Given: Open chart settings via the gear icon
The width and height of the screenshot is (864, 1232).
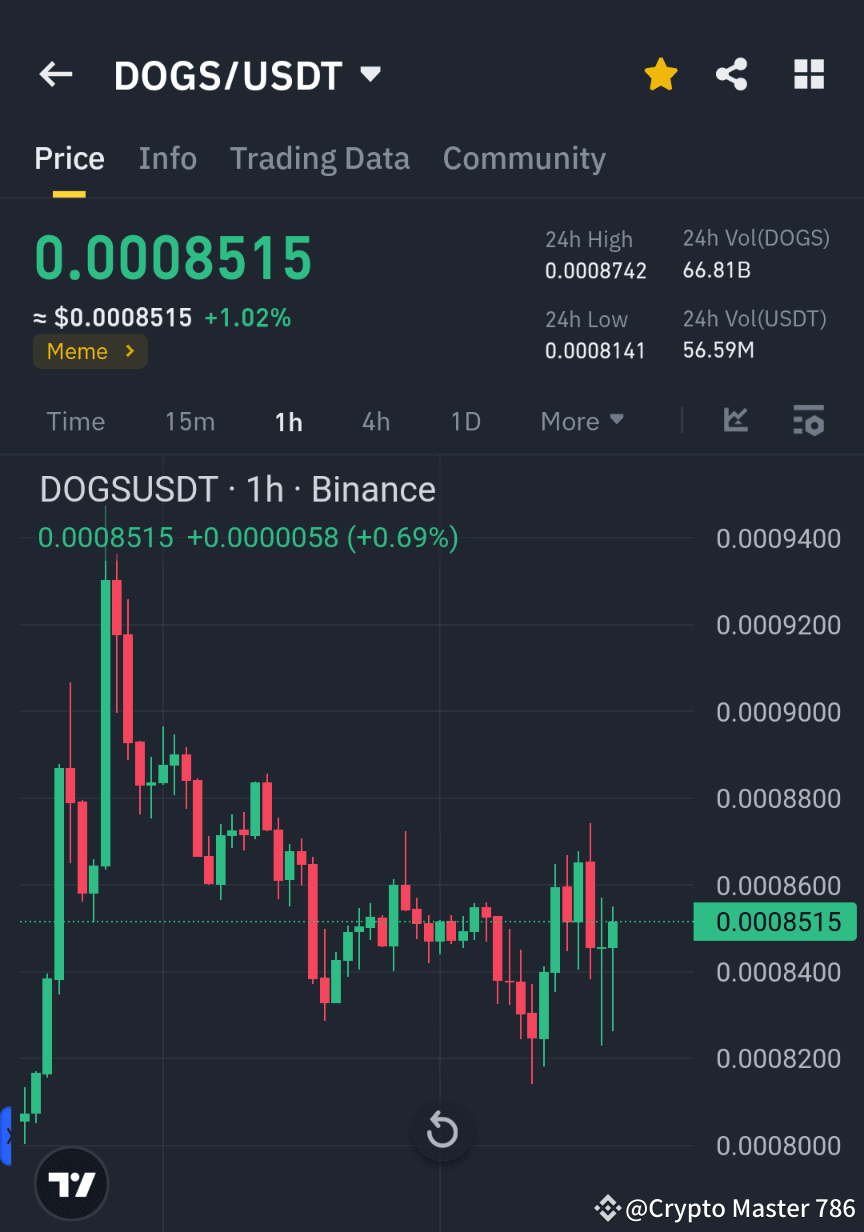Looking at the screenshot, I should [808, 421].
